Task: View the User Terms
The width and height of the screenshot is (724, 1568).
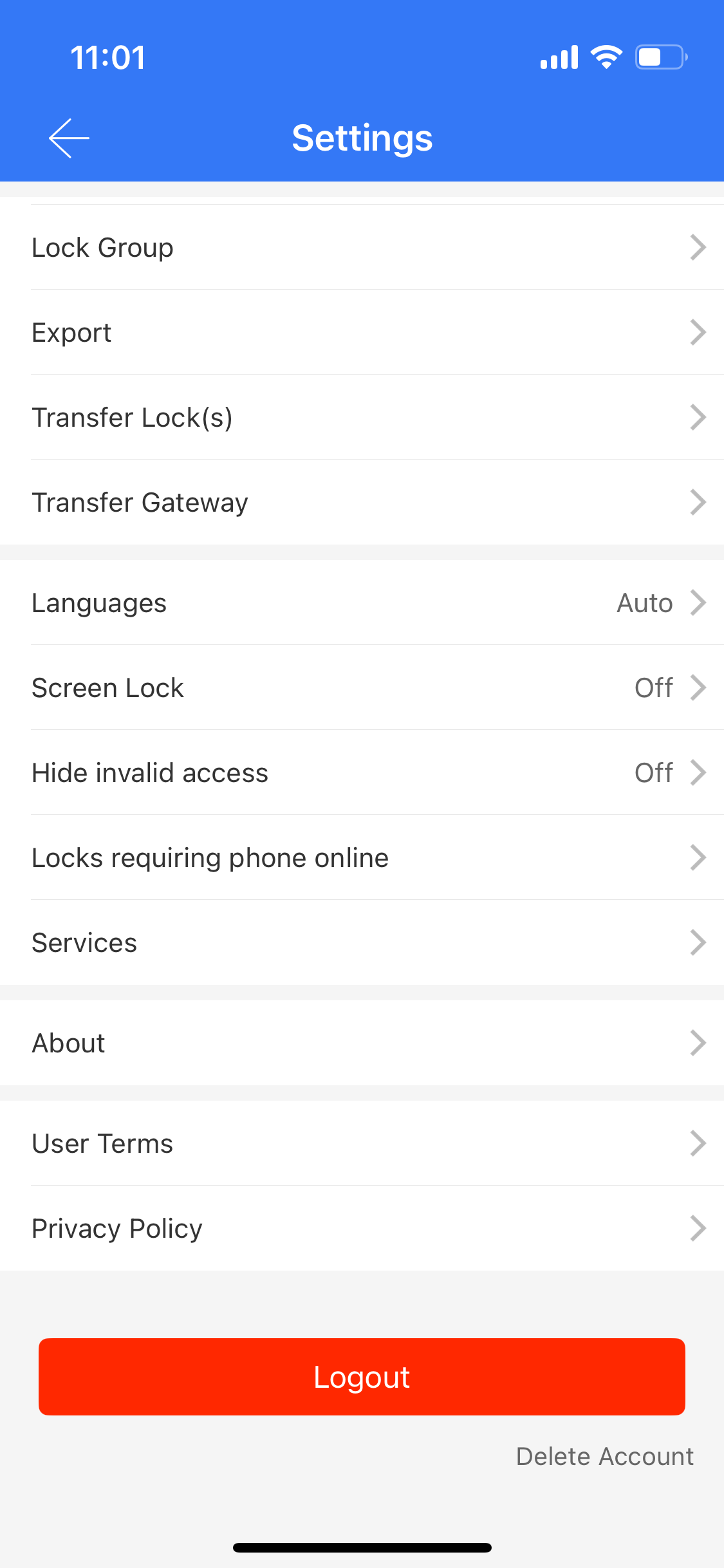Action: pos(362,1143)
